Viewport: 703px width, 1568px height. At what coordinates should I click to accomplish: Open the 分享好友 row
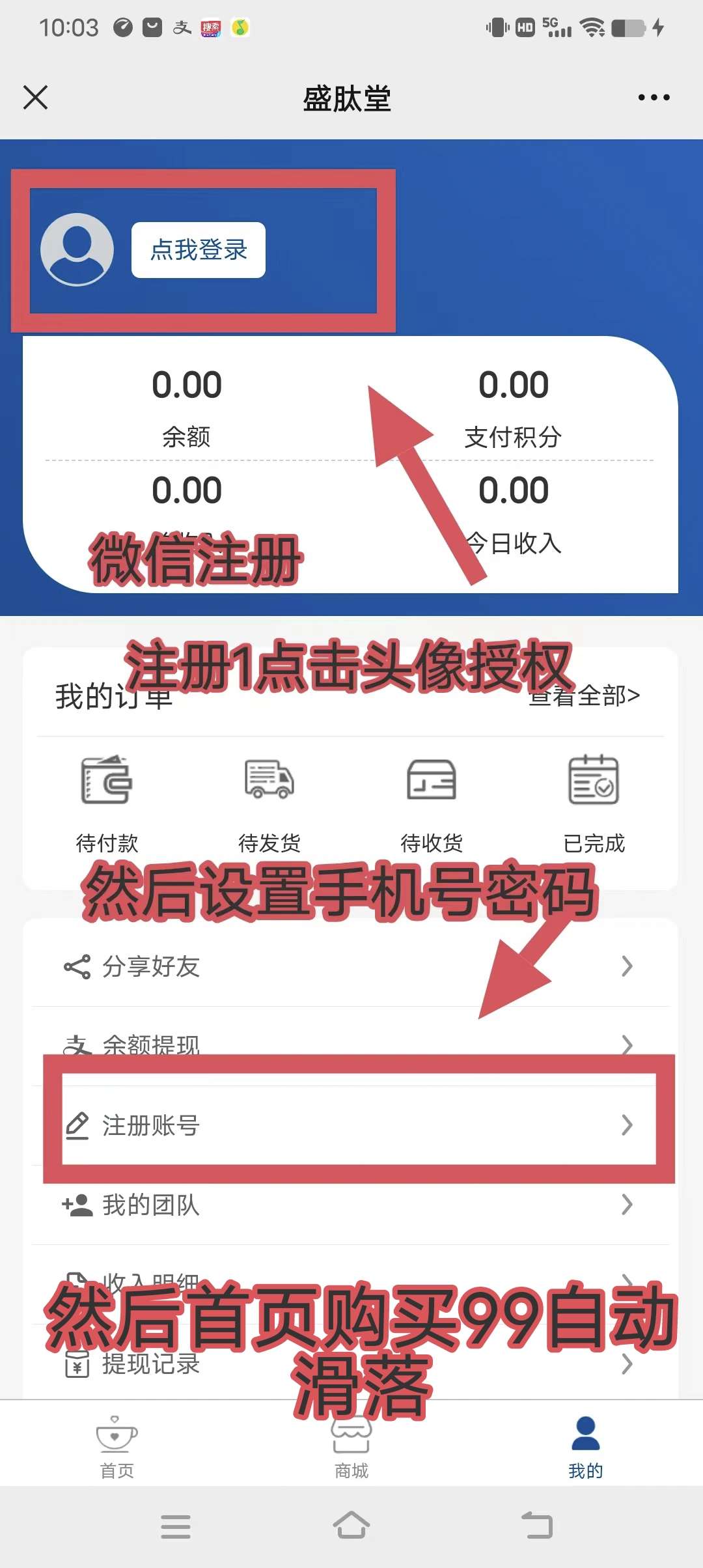click(x=350, y=966)
